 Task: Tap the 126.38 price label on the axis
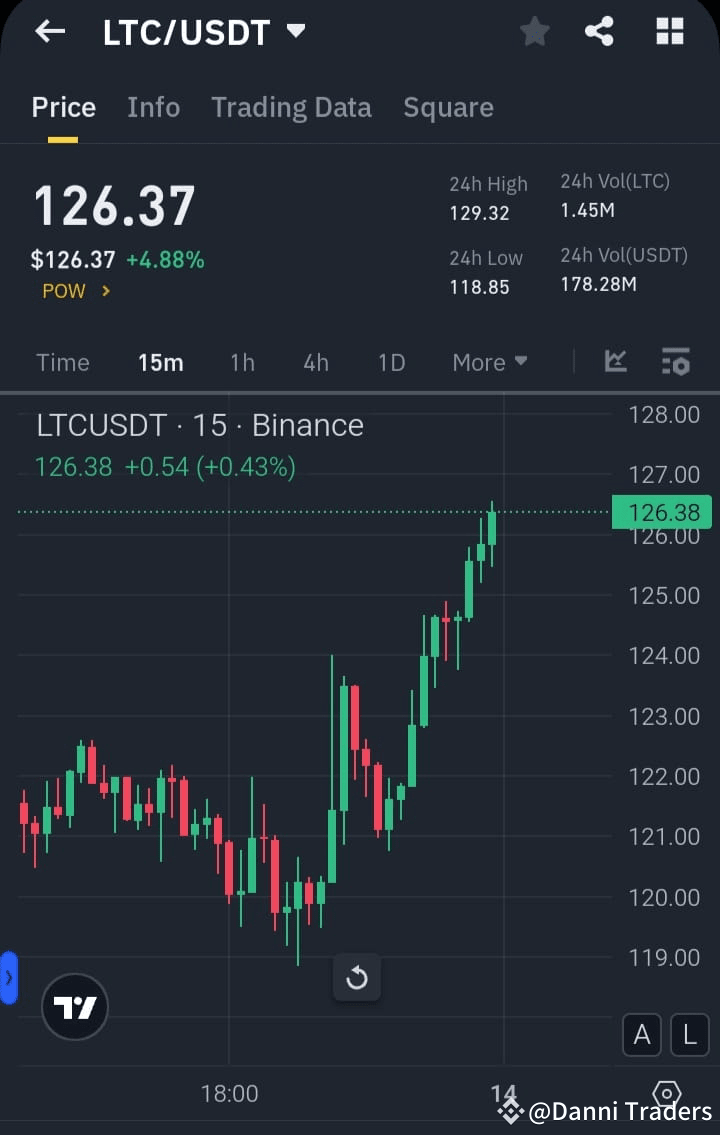(661, 512)
